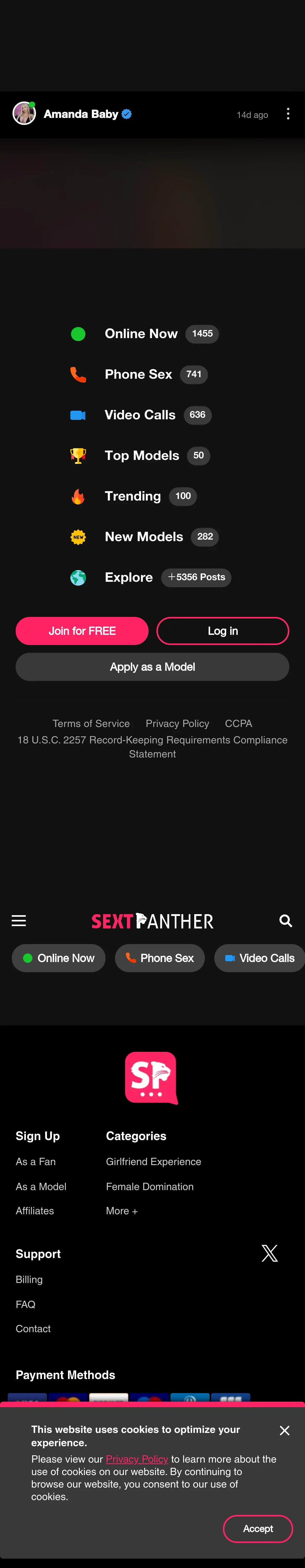Read the Terms of Service
Screen dimensions: 305x1568
click(91, 723)
